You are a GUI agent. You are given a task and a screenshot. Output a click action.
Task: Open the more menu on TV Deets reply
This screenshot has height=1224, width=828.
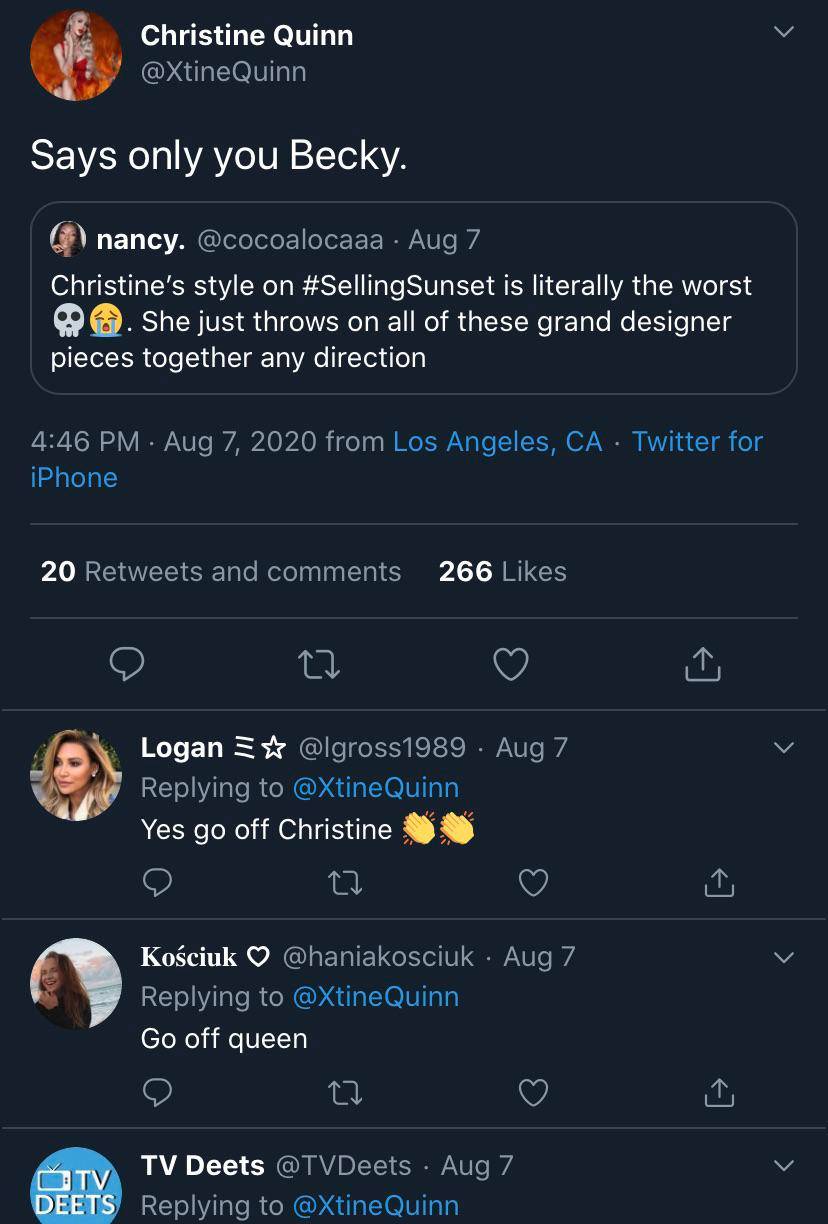(784, 1164)
